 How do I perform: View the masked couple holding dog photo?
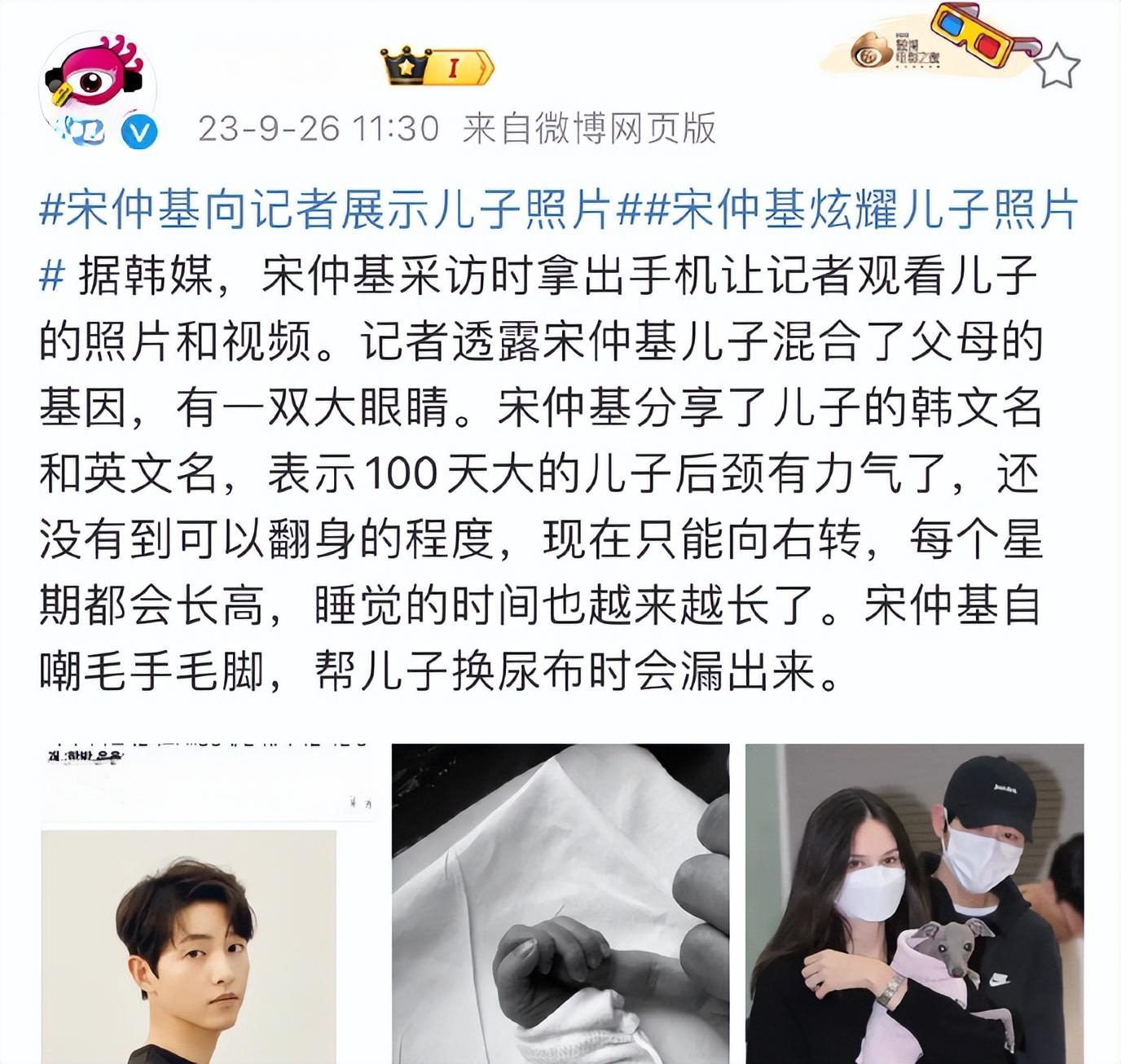(914, 903)
